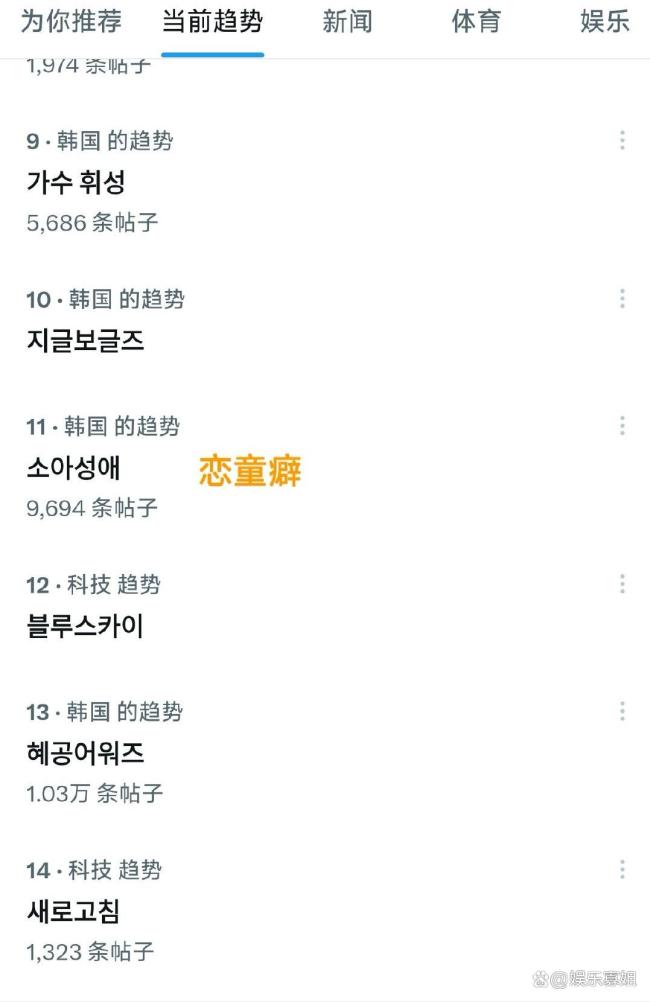650x1002 pixels.
Task: Switch to the 体育 tab
Action: click(476, 23)
